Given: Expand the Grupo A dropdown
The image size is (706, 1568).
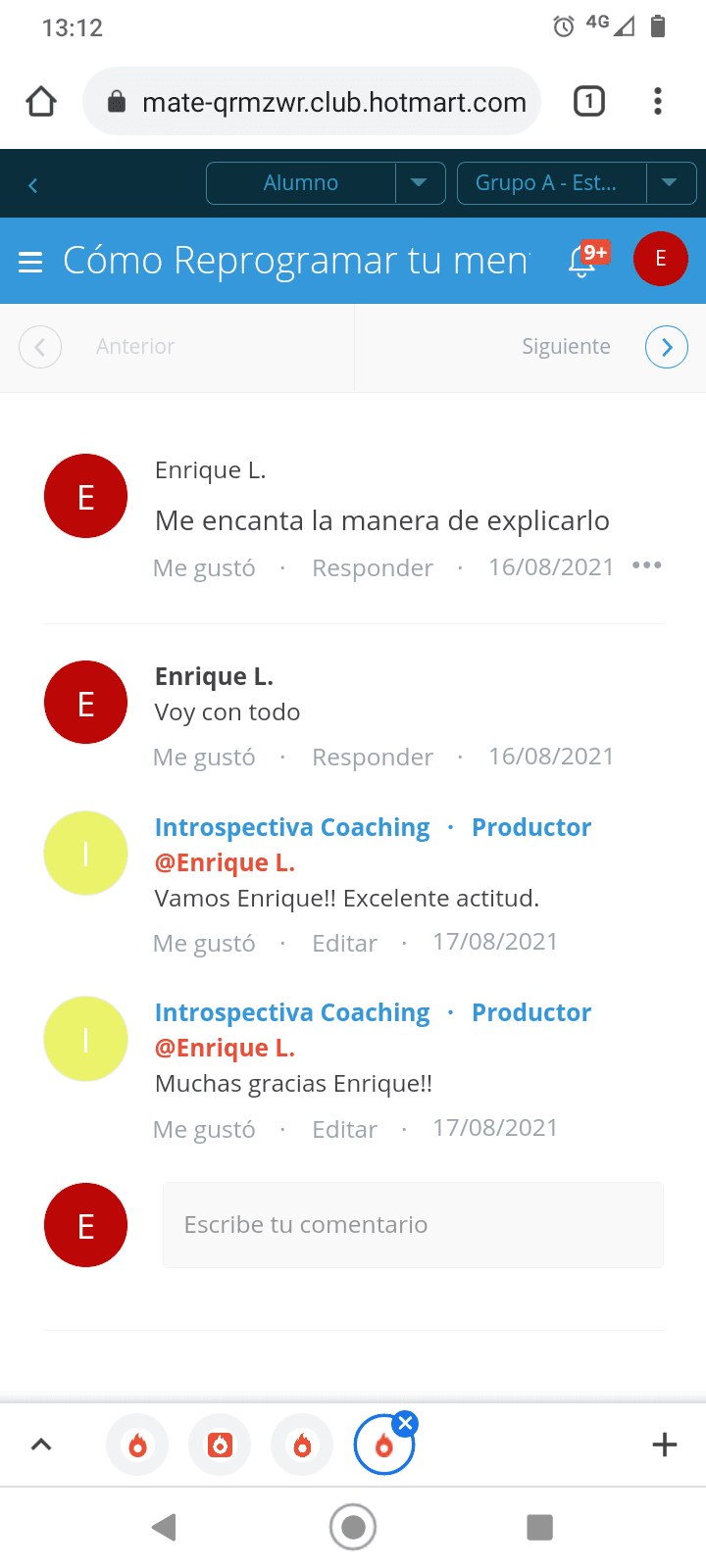Looking at the screenshot, I should pyautogui.click(x=670, y=183).
